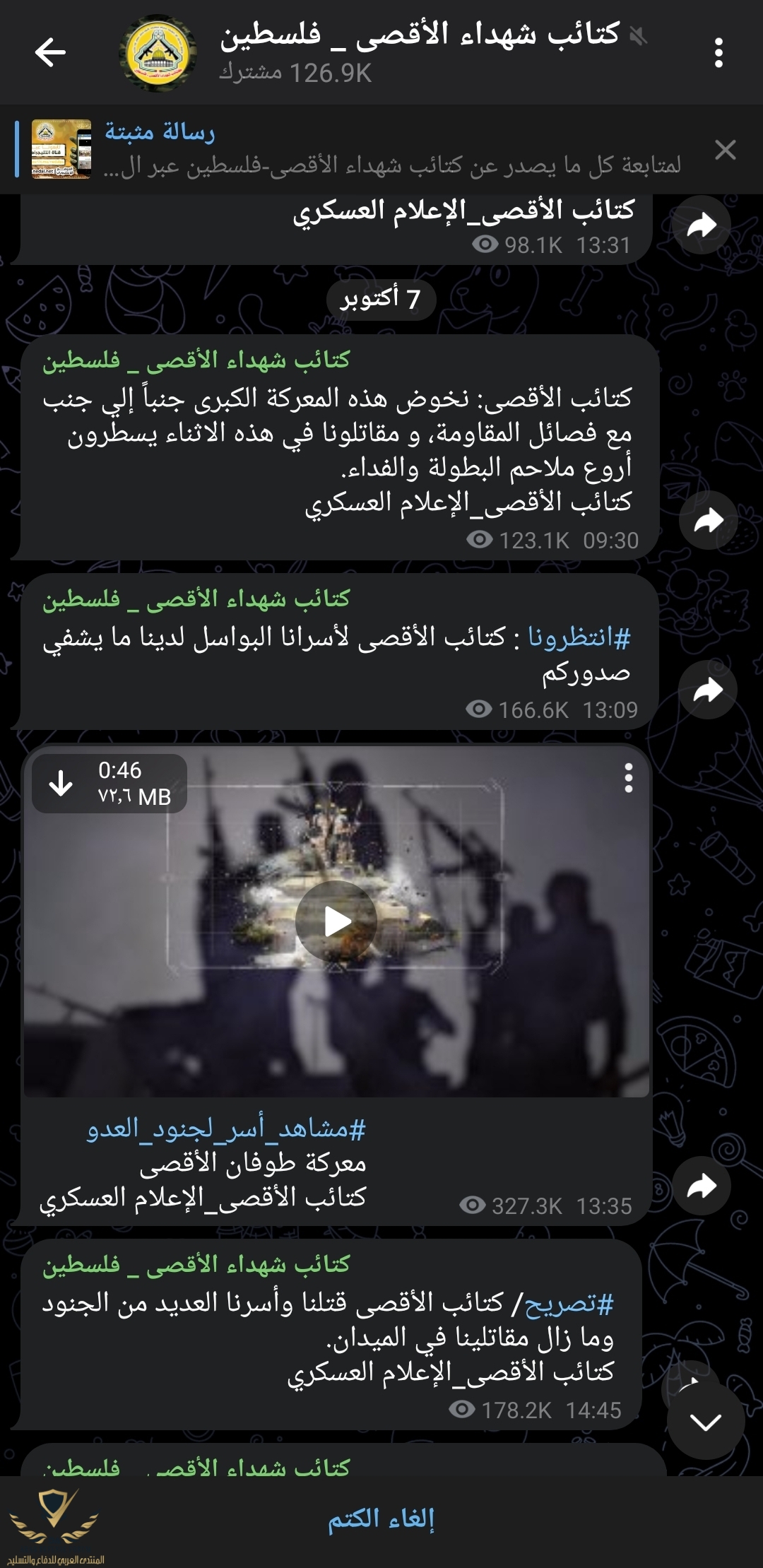Forward the 13:31 message
The image size is (763, 1568).
click(701, 225)
